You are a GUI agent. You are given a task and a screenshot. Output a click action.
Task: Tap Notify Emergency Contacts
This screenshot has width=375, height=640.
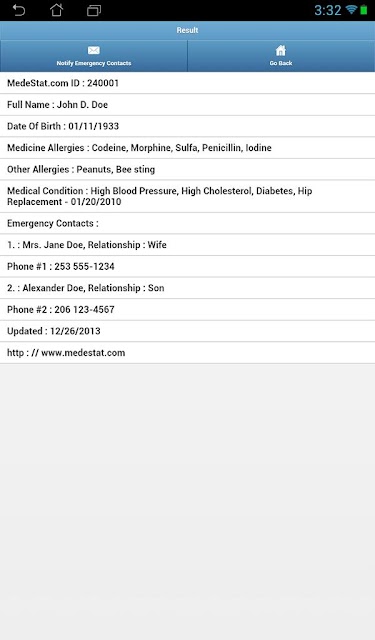coord(93,56)
